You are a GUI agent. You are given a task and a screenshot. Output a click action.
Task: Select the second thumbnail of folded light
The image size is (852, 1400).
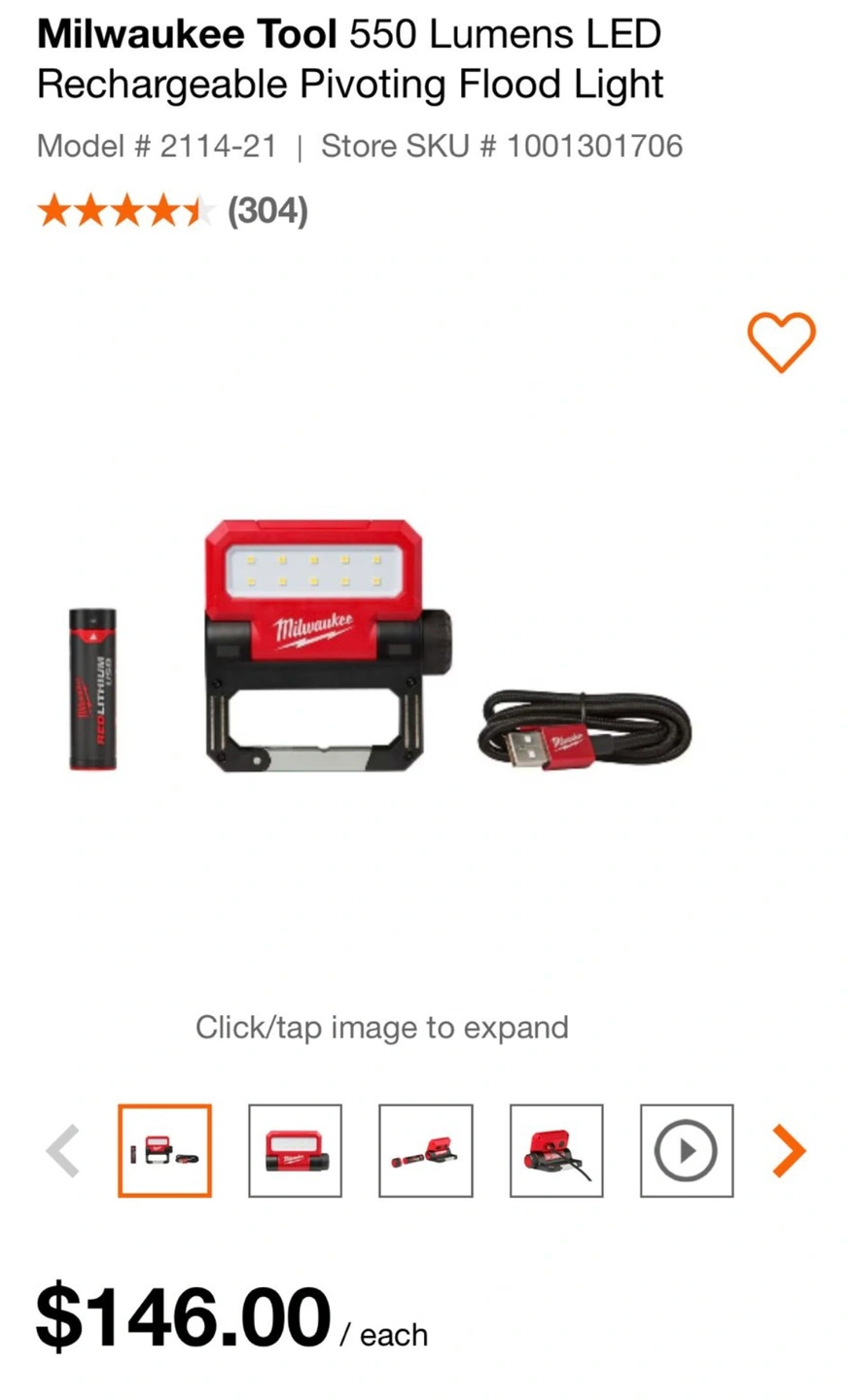[295, 1150]
